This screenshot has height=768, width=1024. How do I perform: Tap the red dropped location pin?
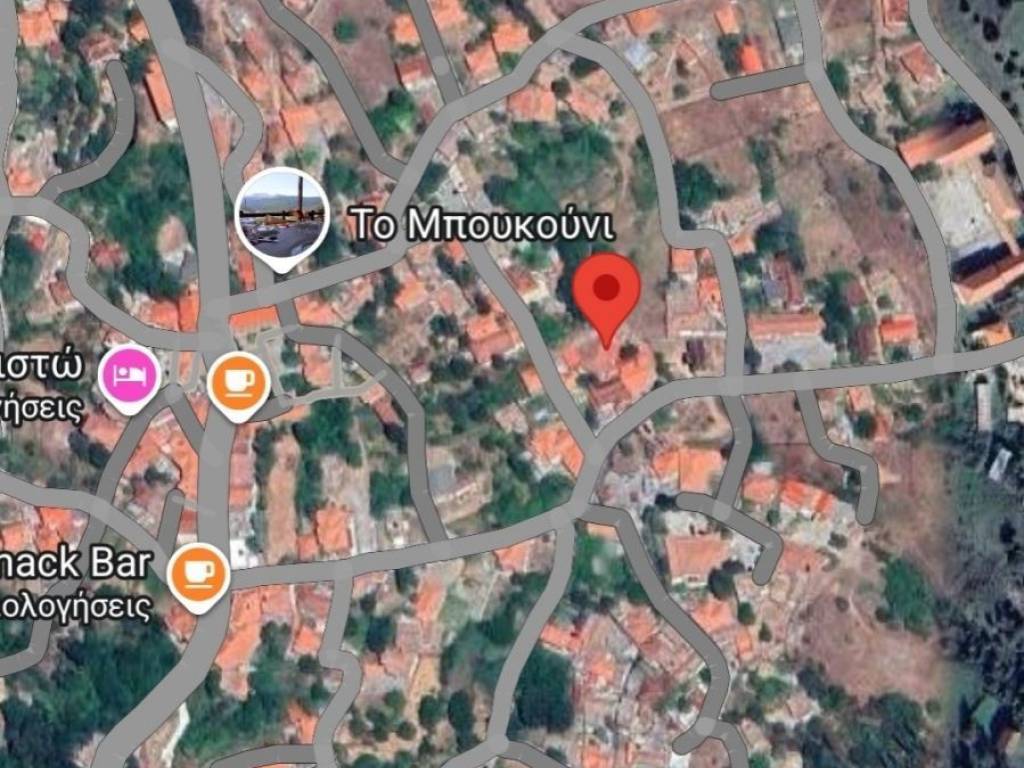(606, 289)
